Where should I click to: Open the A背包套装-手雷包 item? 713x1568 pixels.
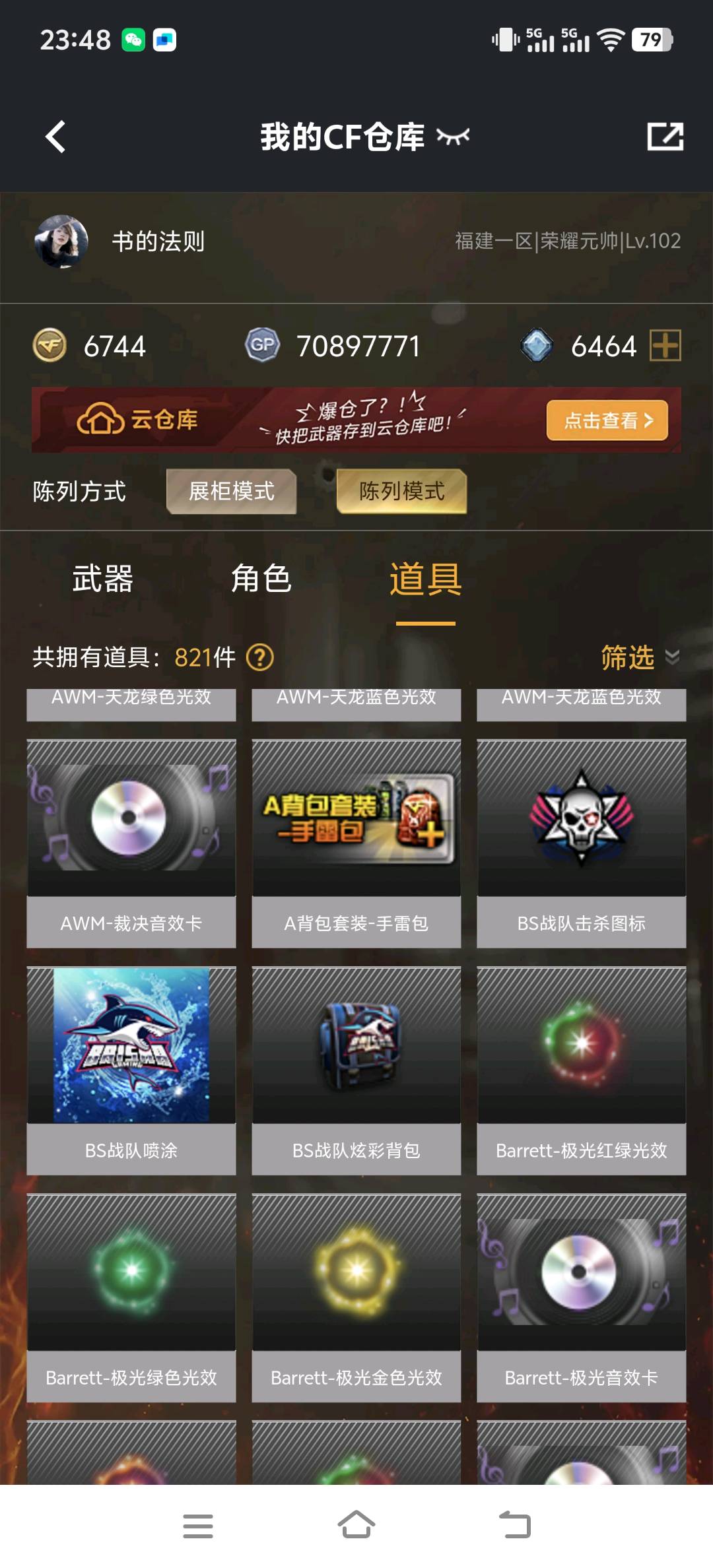tap(356, 843)
